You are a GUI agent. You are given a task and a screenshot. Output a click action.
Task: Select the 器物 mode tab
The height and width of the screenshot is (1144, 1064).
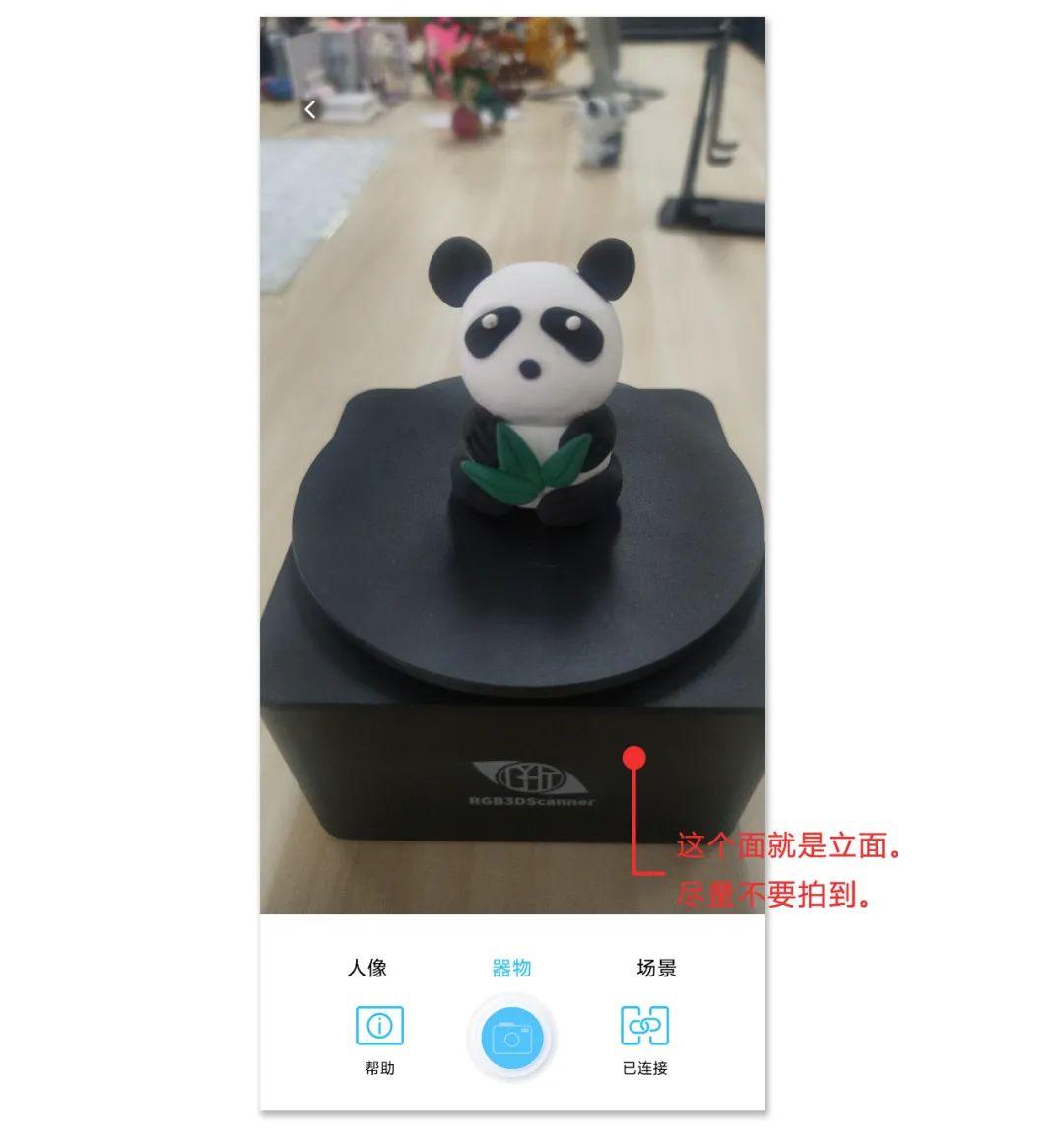tap(511, 968)
